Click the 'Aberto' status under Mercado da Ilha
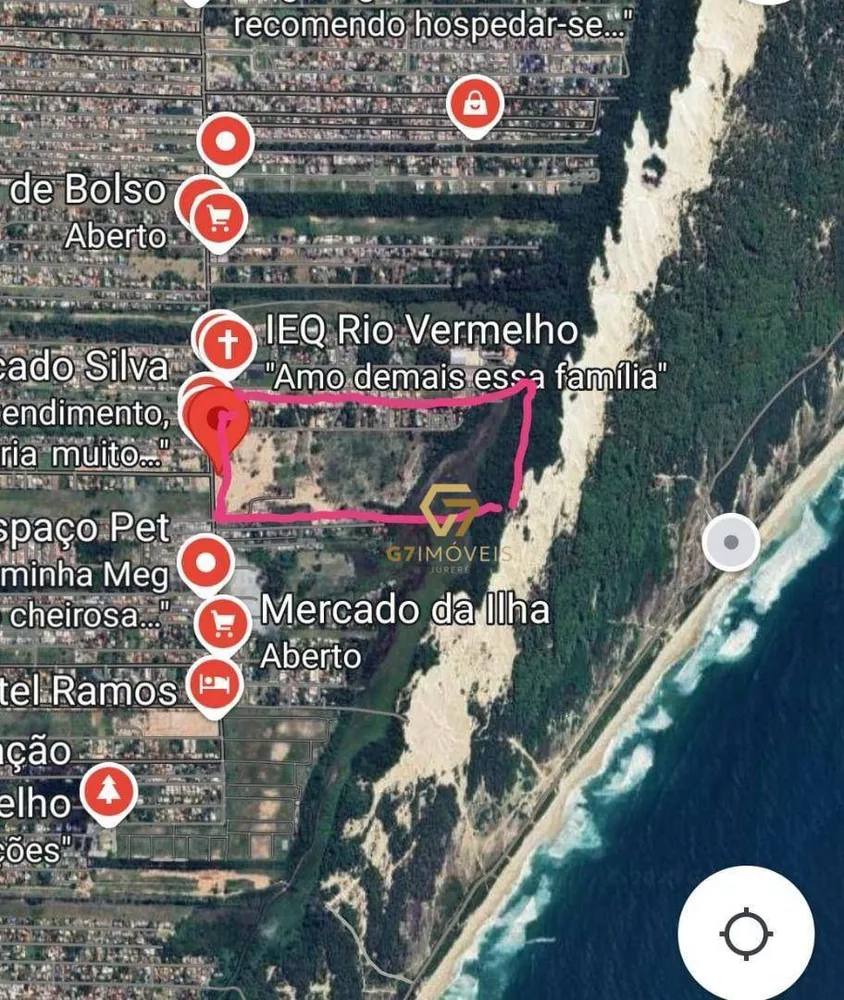 point(310,657)
